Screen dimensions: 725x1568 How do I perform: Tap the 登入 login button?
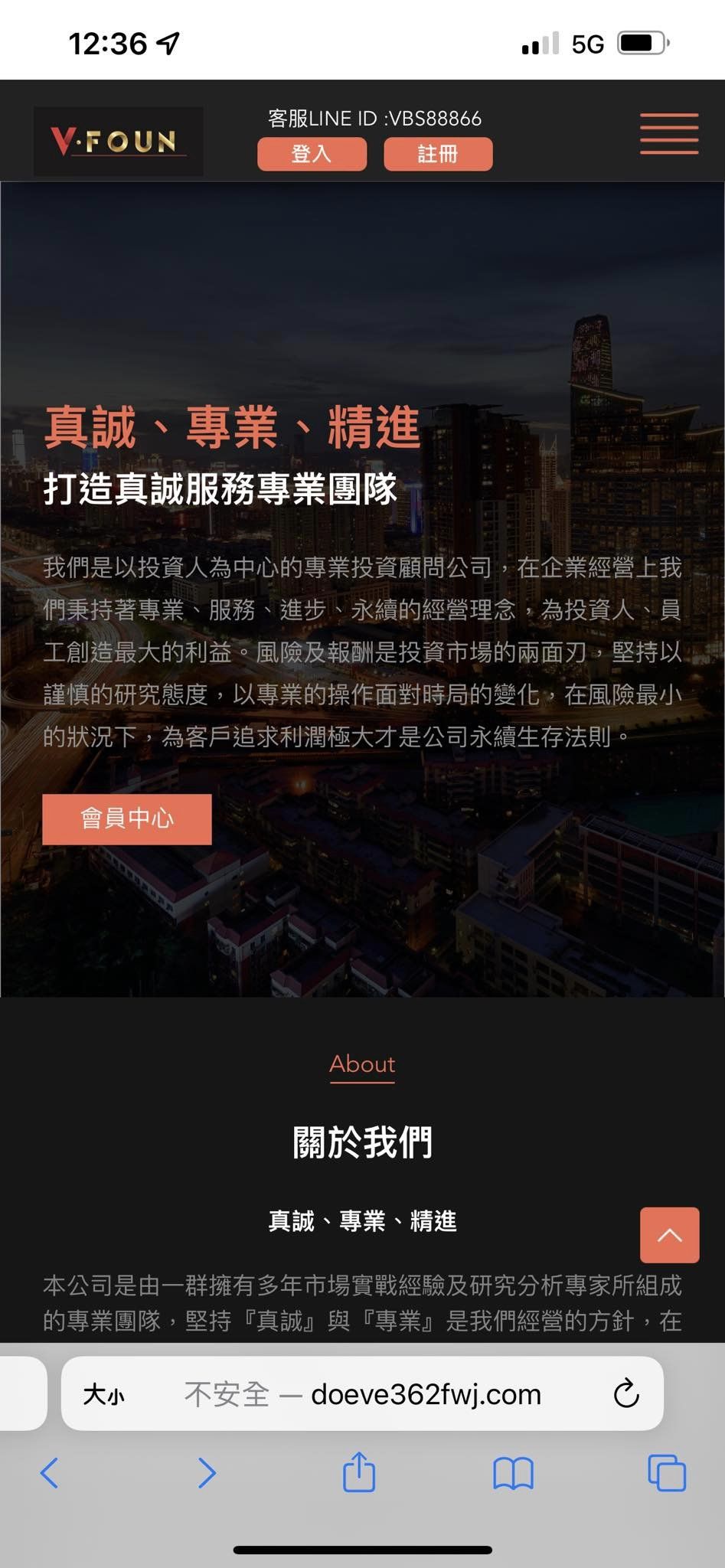coord(312,154)
